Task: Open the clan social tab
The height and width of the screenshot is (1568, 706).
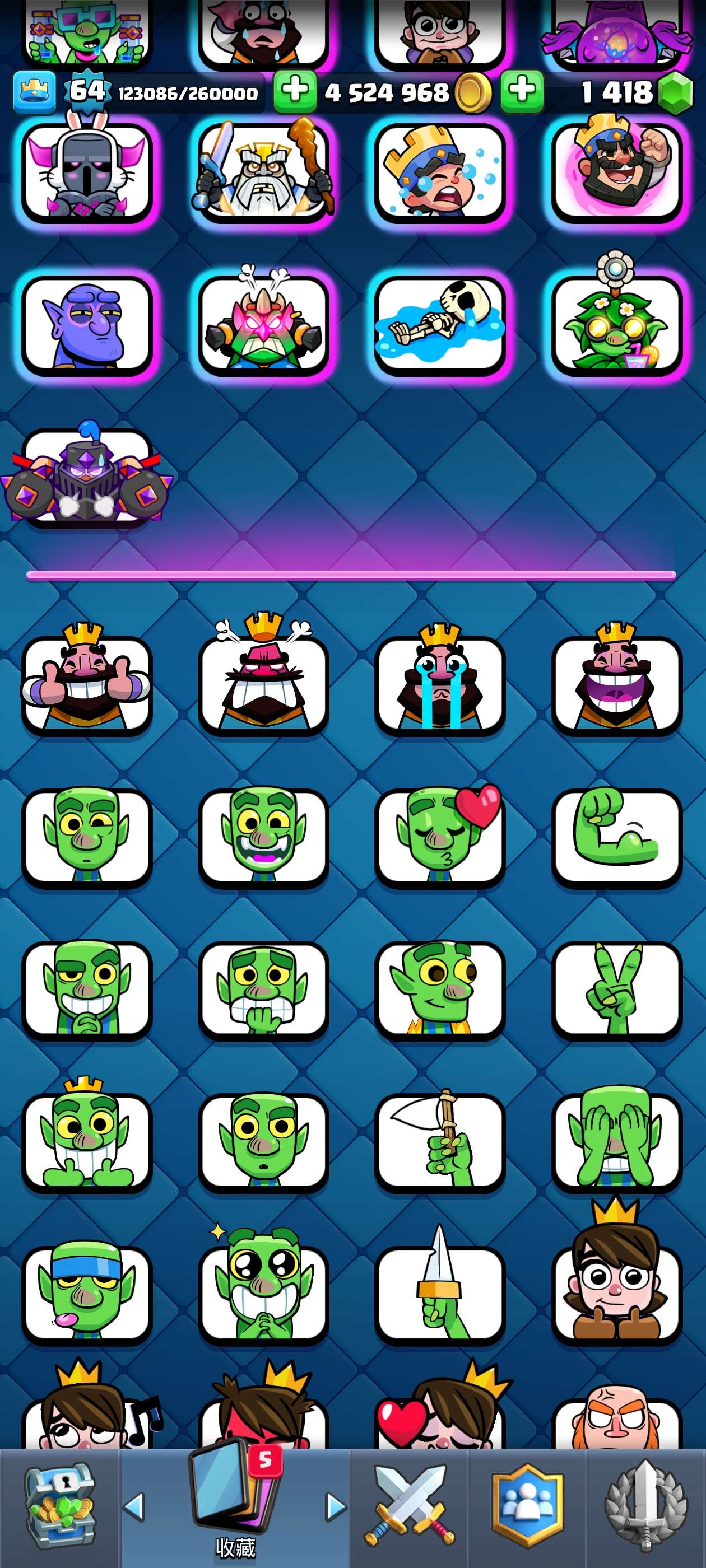Action: tap(527, 1506)
